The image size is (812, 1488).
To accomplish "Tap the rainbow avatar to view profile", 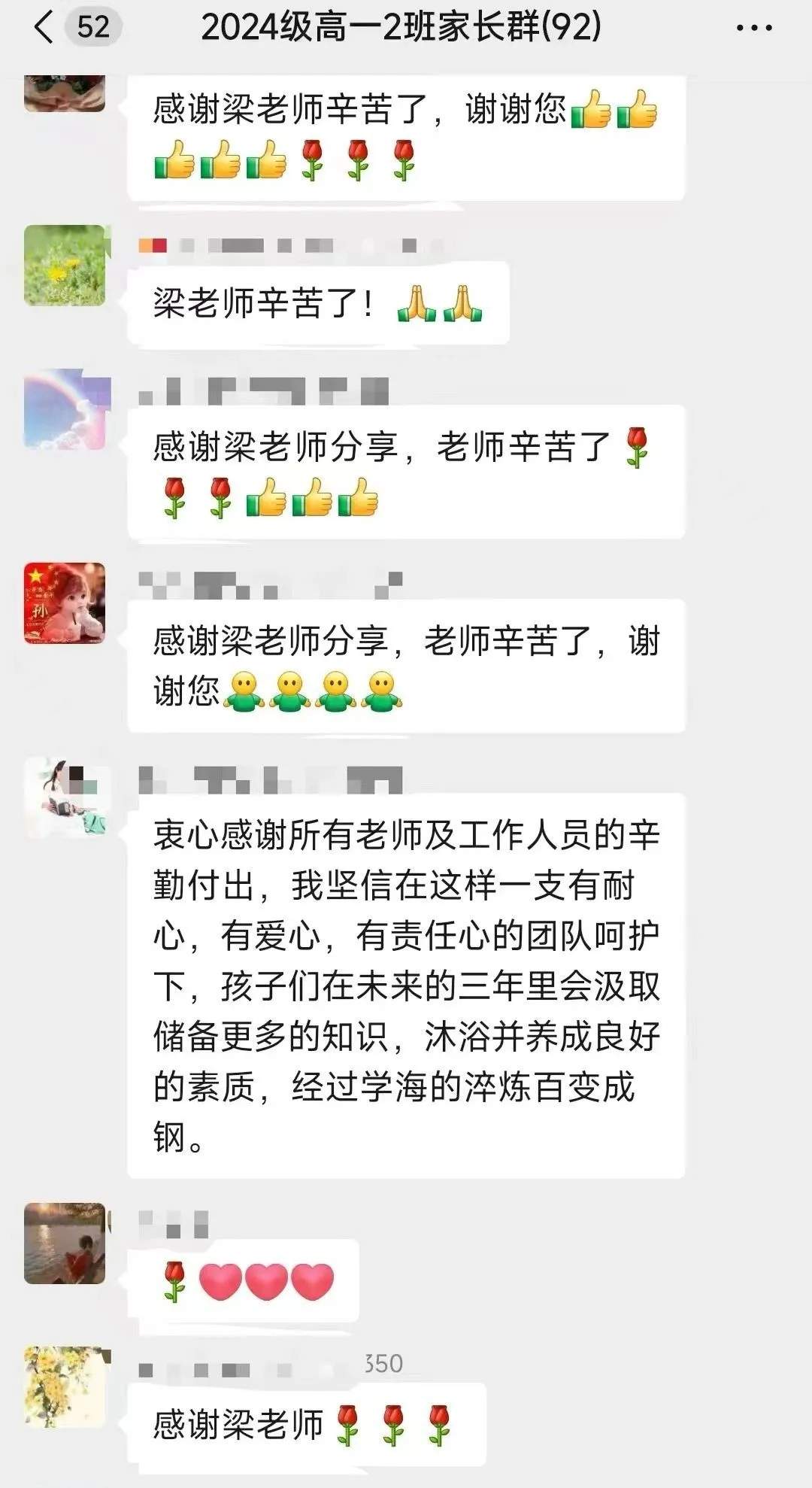I will click(65, 409).
